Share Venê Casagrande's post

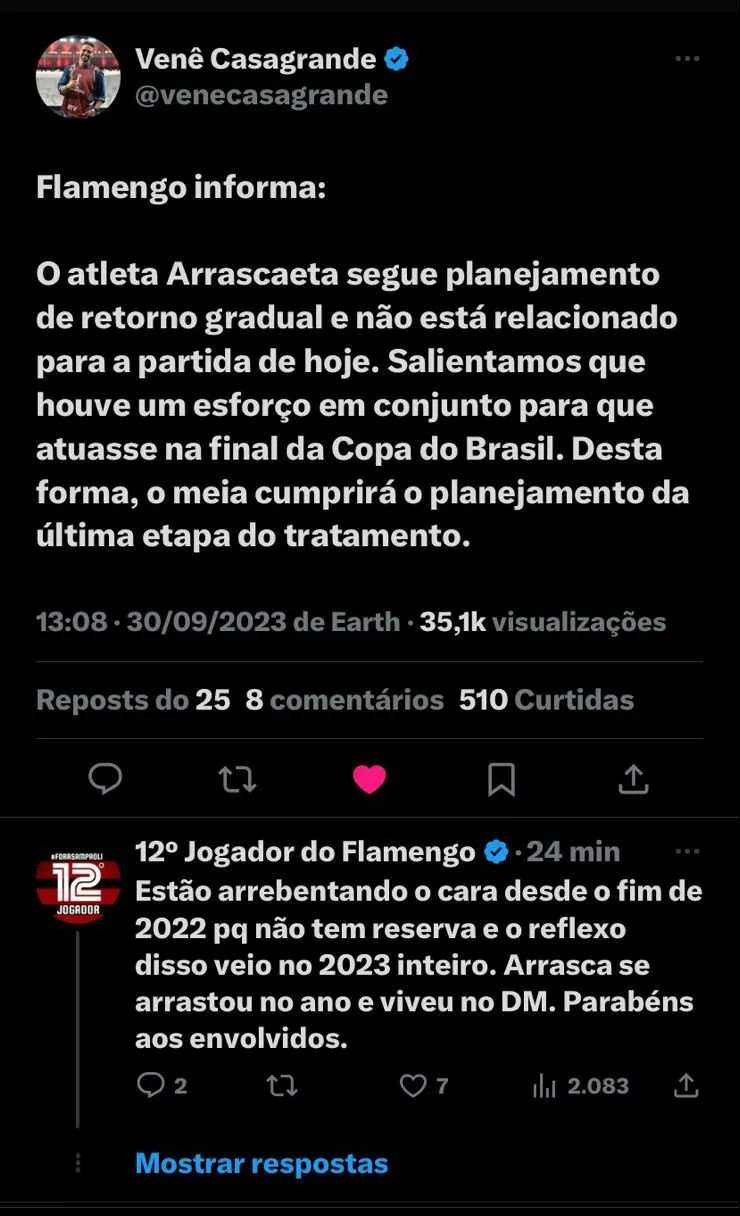coord(633,778)
